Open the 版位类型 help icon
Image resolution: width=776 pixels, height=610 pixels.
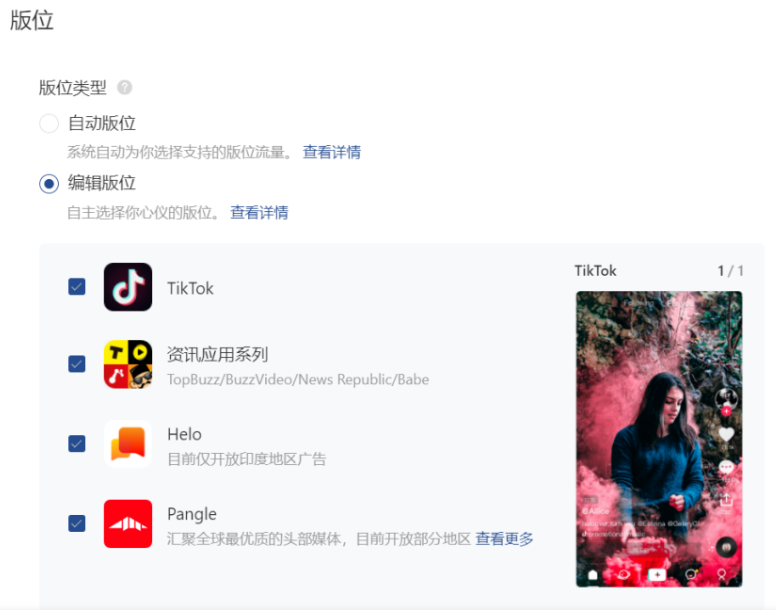[x=125, y=88]
